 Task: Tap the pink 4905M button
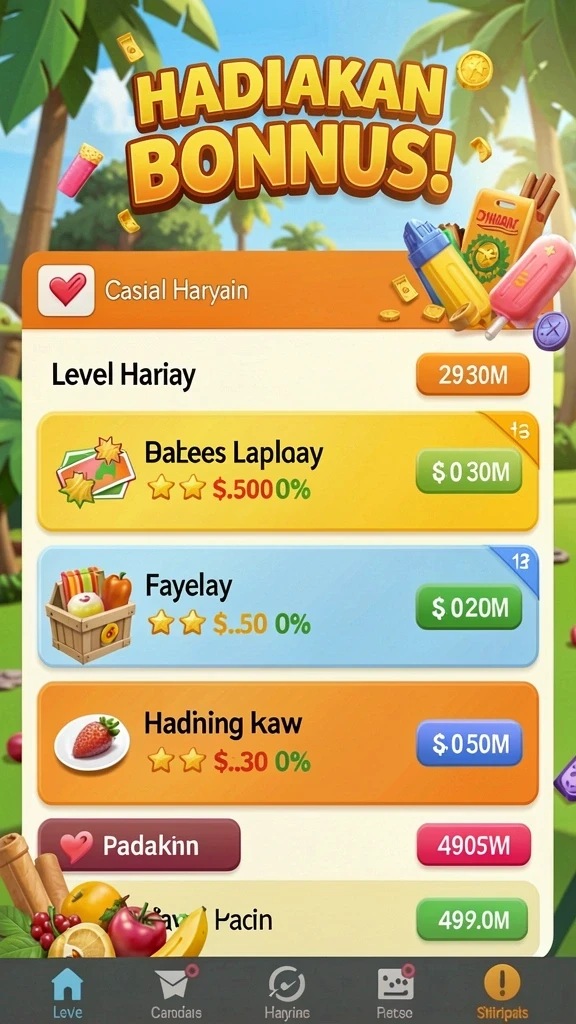click(x=473, y=845)
